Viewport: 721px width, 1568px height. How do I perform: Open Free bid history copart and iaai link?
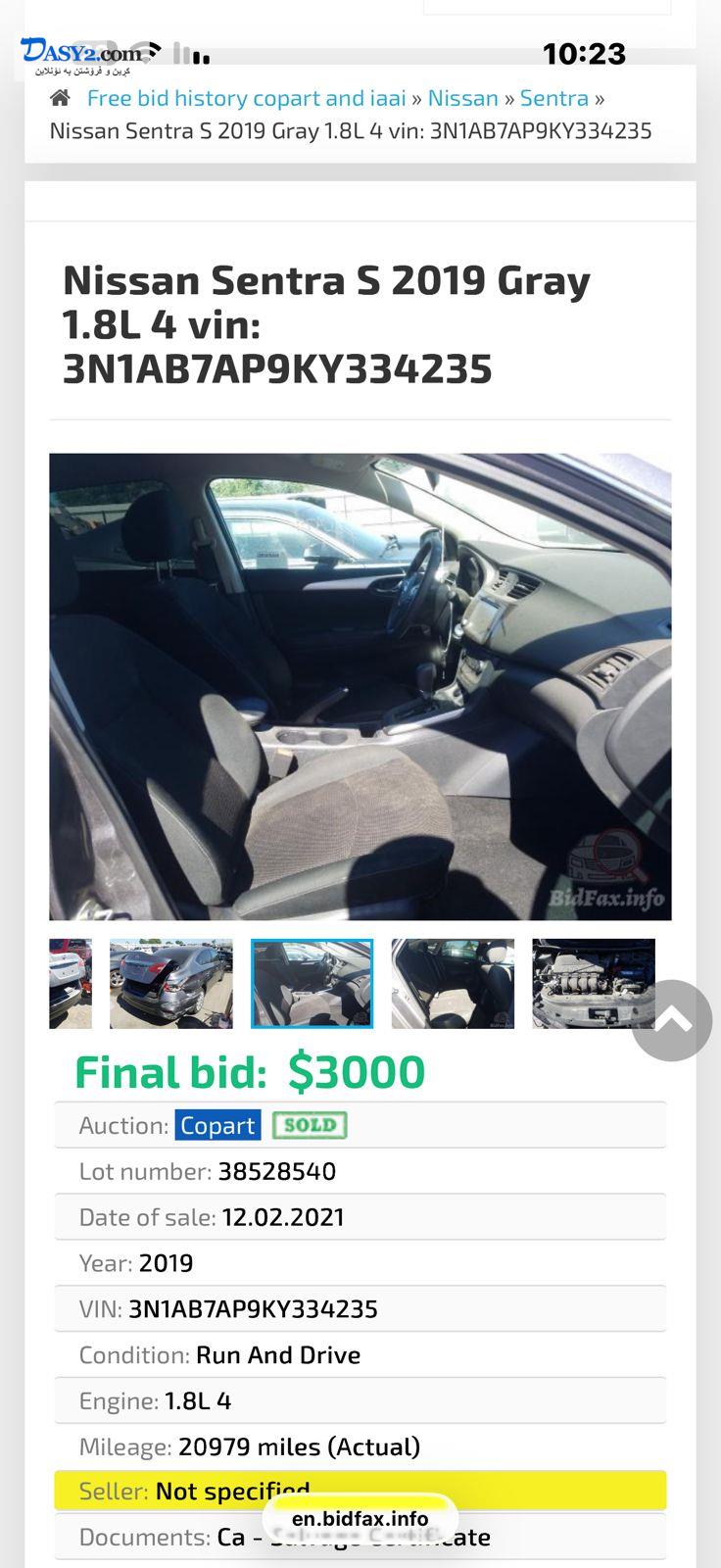pos(246,98)
